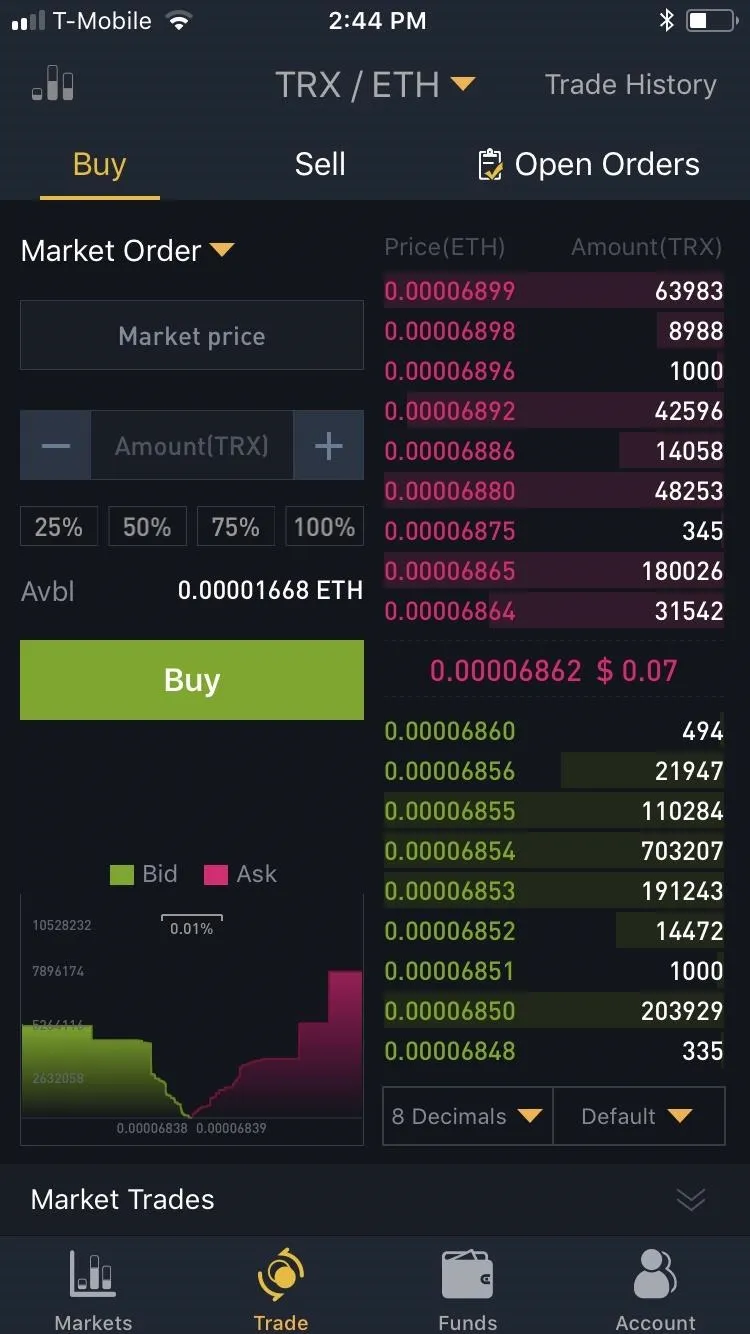Image resolution: width=750 pixels, height=1334 pixels.
Task: Select 50% of available balance
Action: pyautogui.click(x=147, y=527)
